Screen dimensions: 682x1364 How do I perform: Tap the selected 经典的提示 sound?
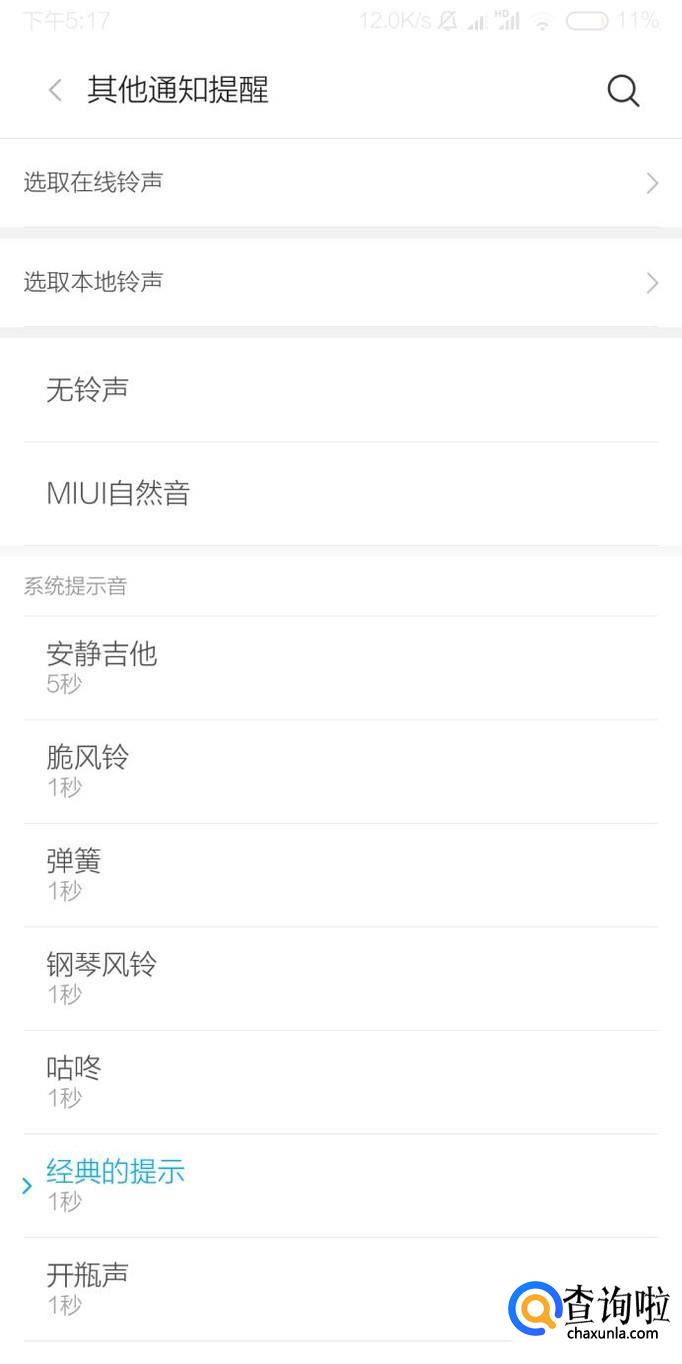(340, 1185)
